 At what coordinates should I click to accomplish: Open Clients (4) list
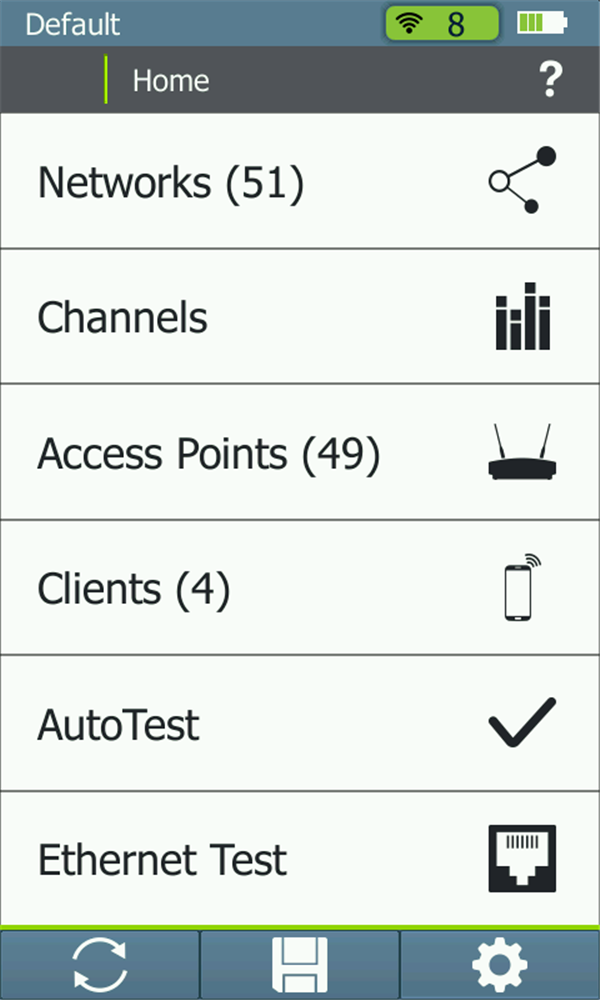pyautogui.click(x=300, y=587)
